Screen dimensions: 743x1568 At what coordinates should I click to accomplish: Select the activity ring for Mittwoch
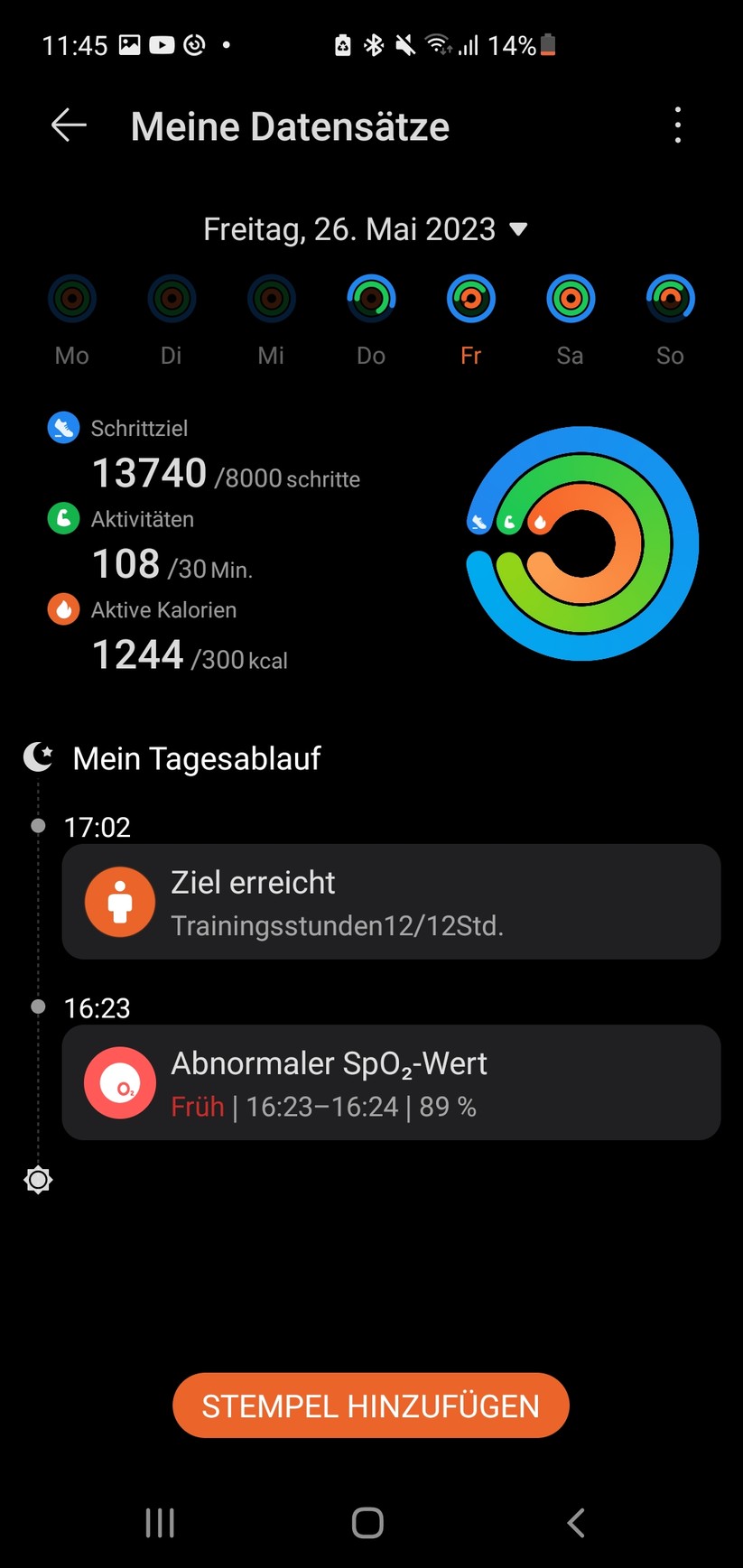click(x=271, y=298)
